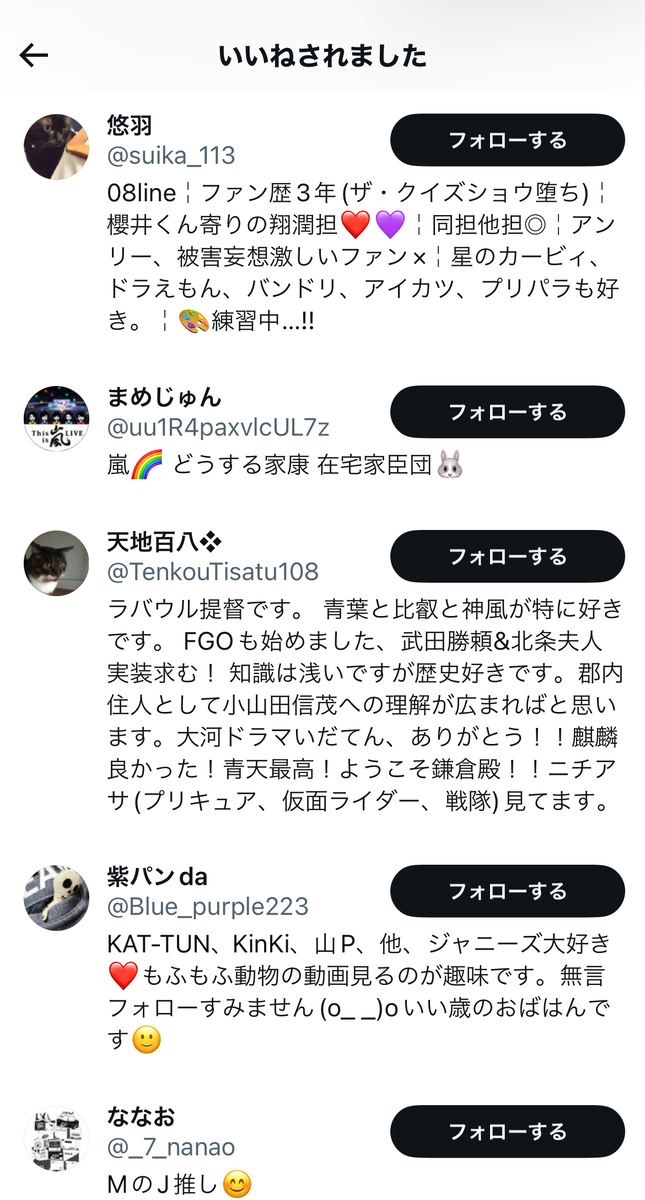Open 悠羽's profile picture
This screenshot has height=1200, width=645.
click(56, 147)
